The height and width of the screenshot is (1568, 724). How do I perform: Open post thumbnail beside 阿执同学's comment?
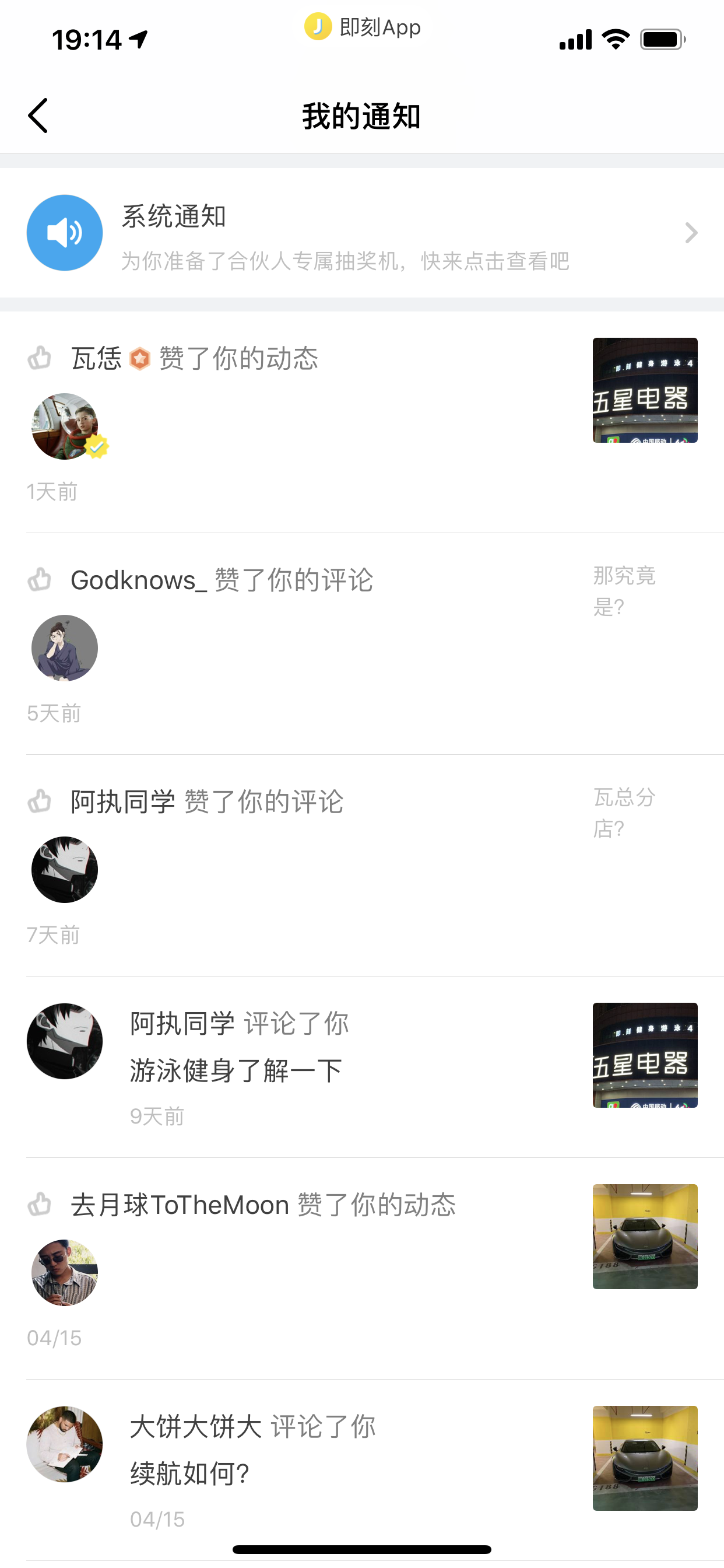click(644, 1055)
